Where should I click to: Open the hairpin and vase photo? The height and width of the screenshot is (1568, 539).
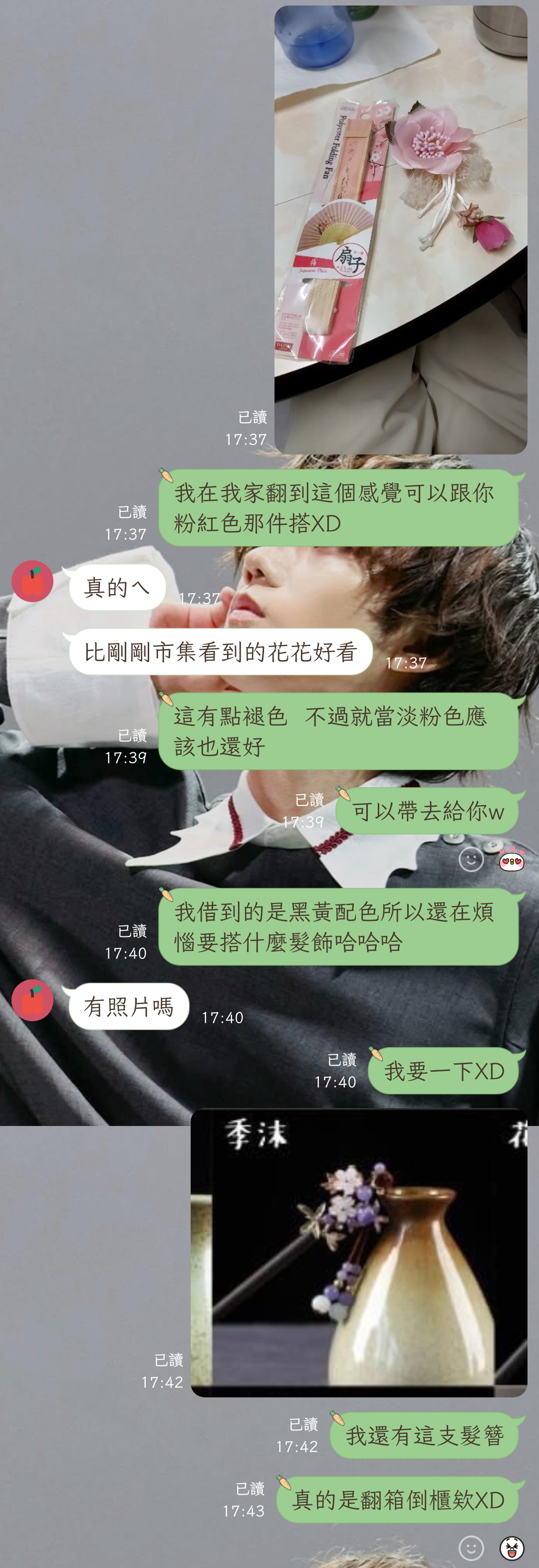tap(359, 1253)
